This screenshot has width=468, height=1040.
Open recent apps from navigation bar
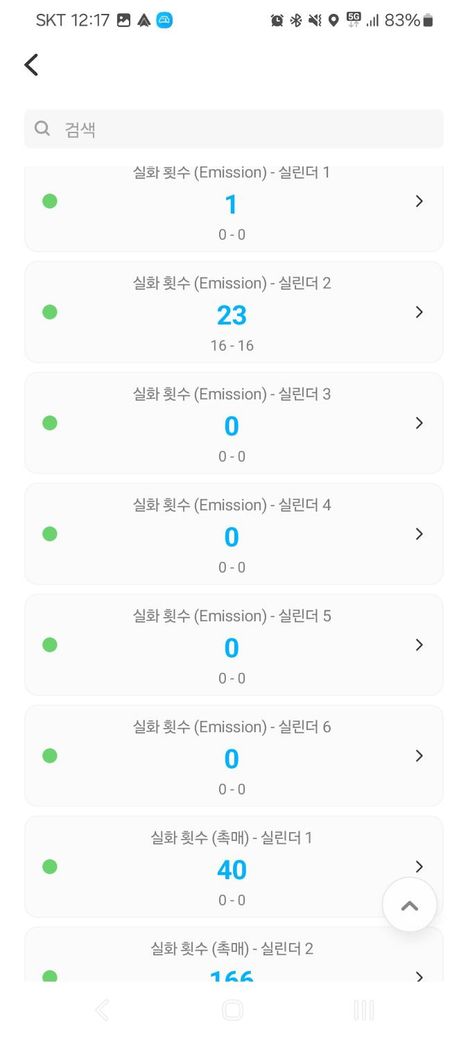tap(364, 1010)
